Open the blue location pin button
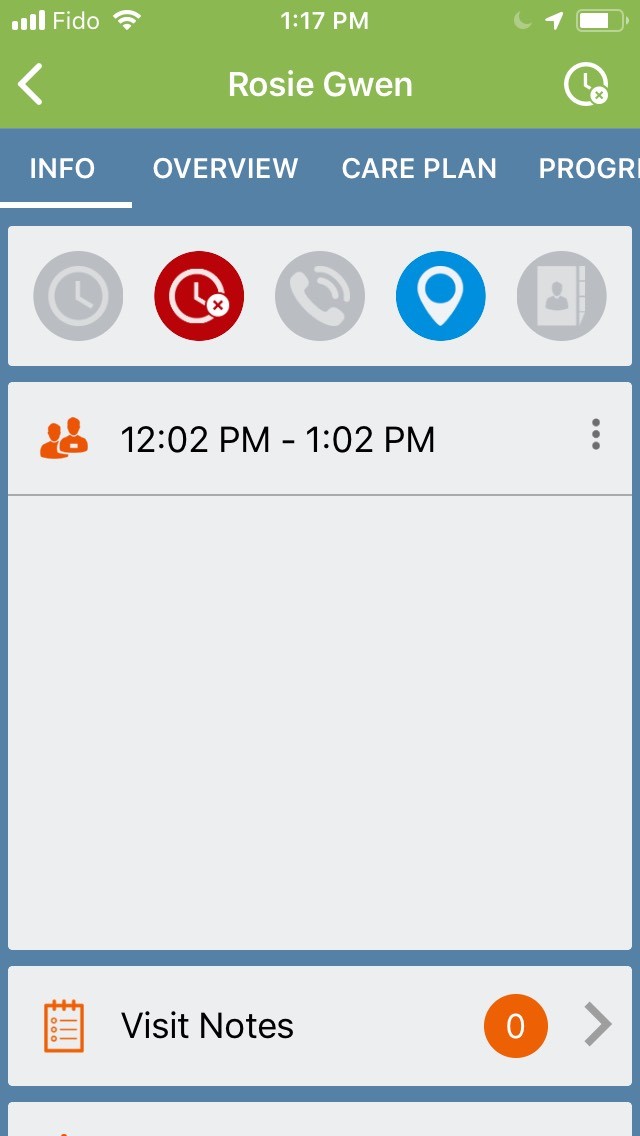 pos(441,296)
